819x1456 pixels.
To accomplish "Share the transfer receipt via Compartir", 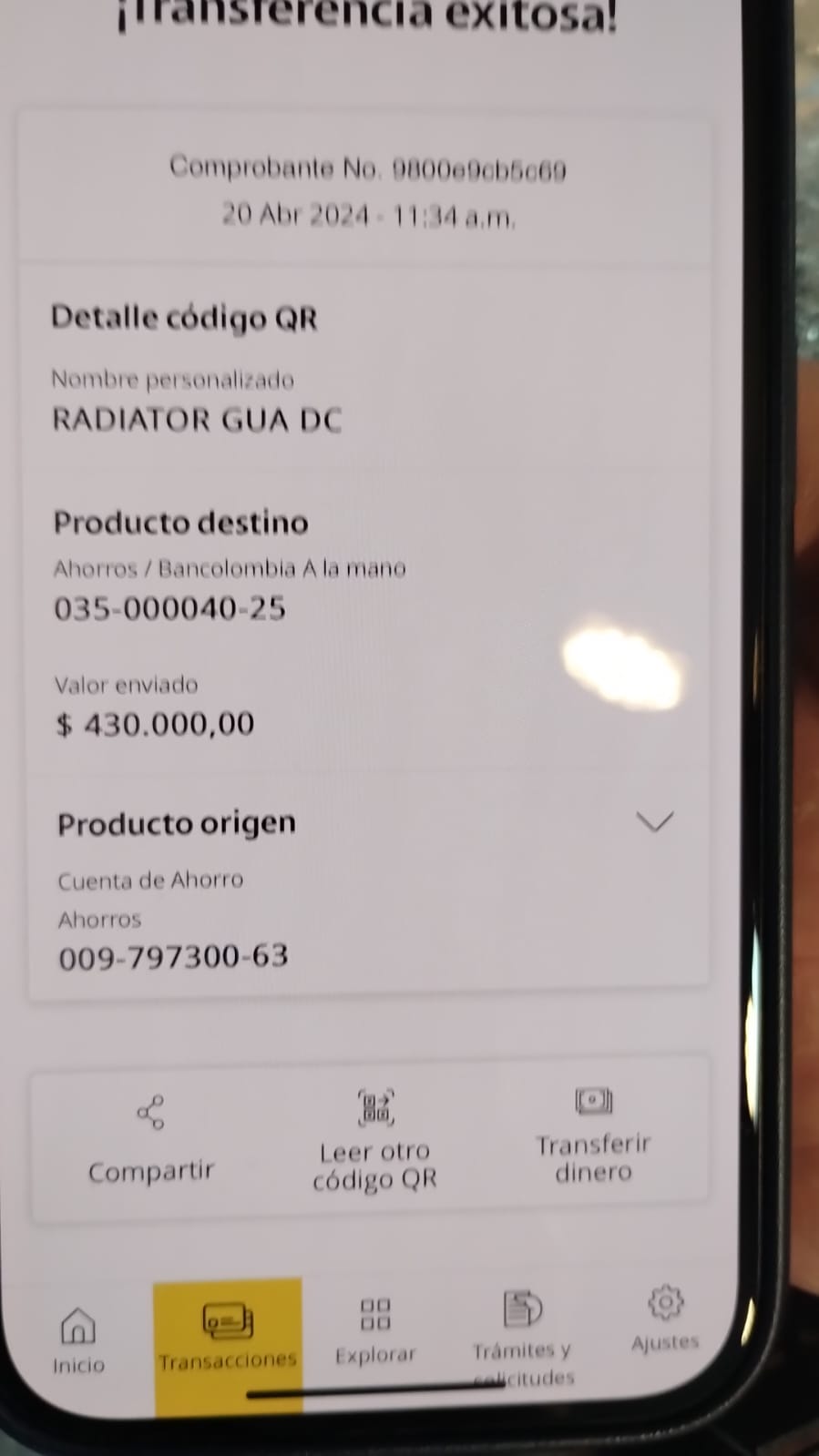I will click(x=150, y=1138).
